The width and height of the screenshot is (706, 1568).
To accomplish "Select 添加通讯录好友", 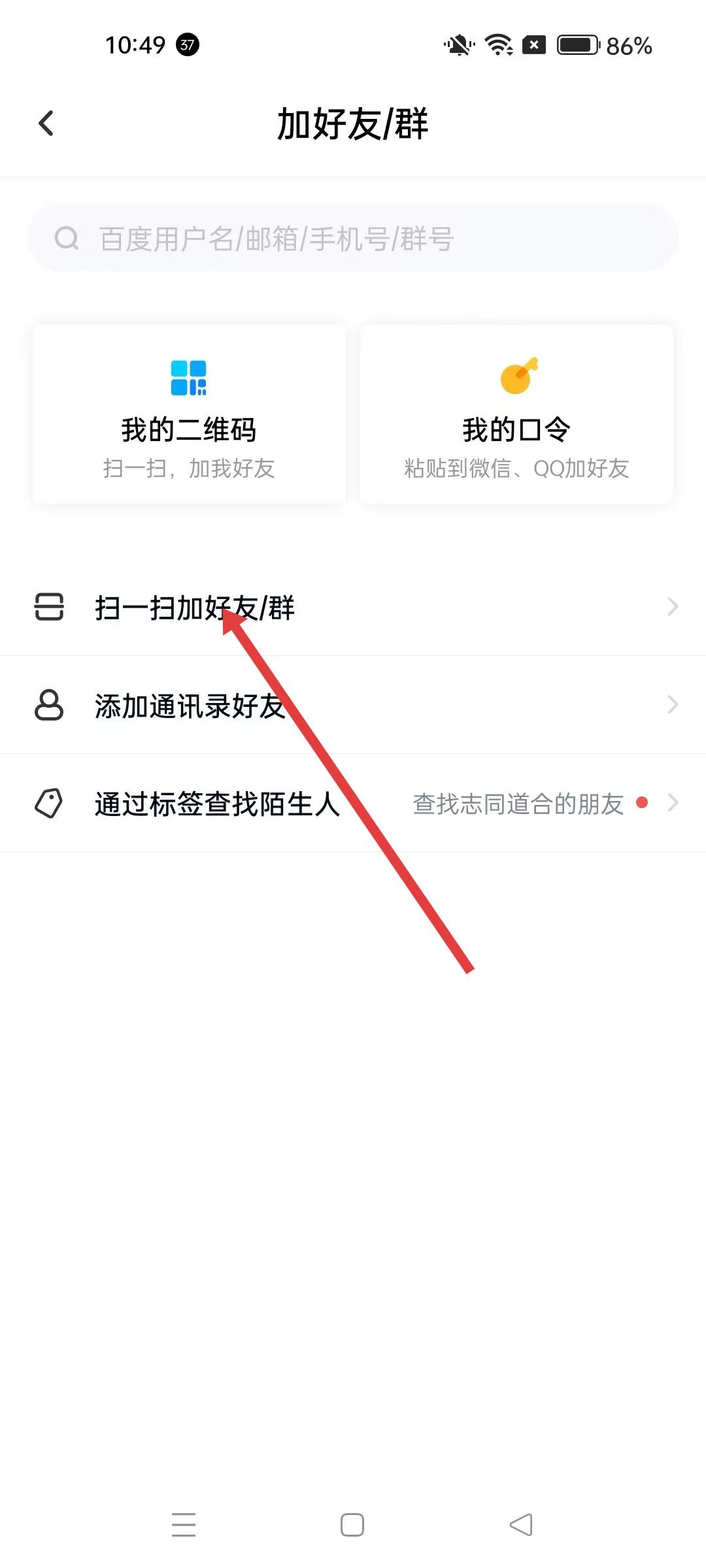I will (353, 706).
